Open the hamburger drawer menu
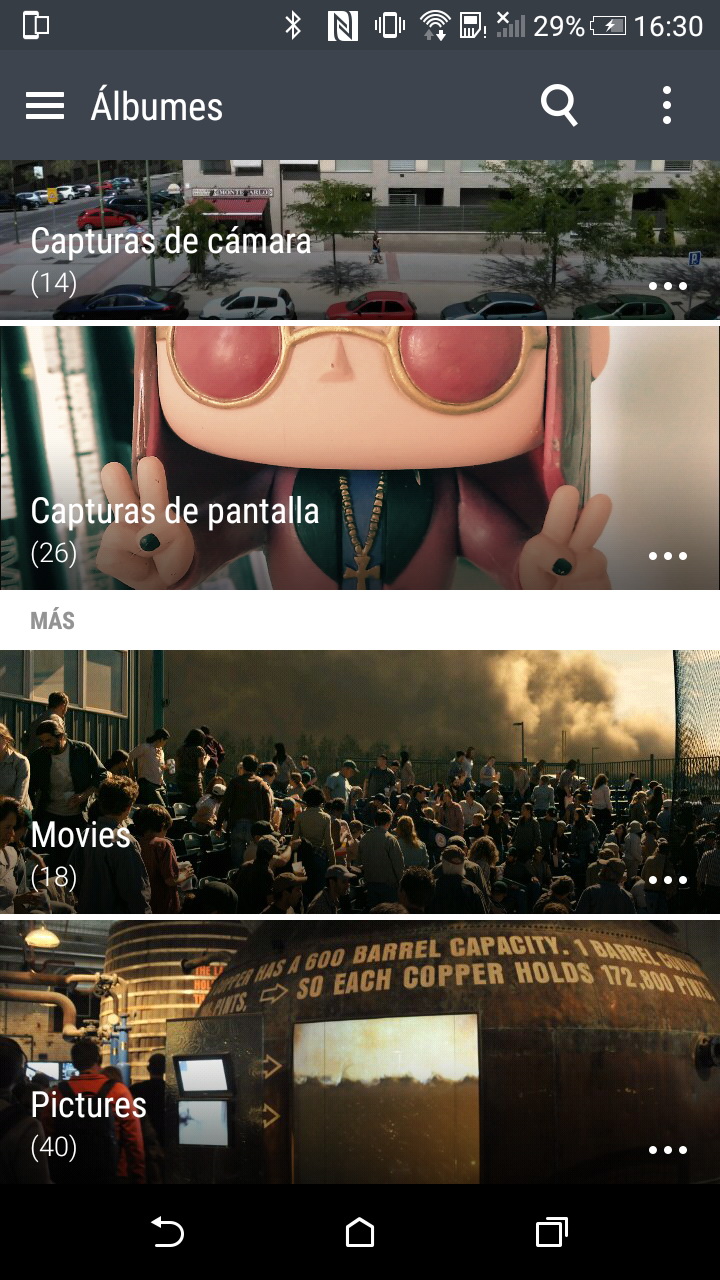720x1280 pixels. click(x=45, y=106)
